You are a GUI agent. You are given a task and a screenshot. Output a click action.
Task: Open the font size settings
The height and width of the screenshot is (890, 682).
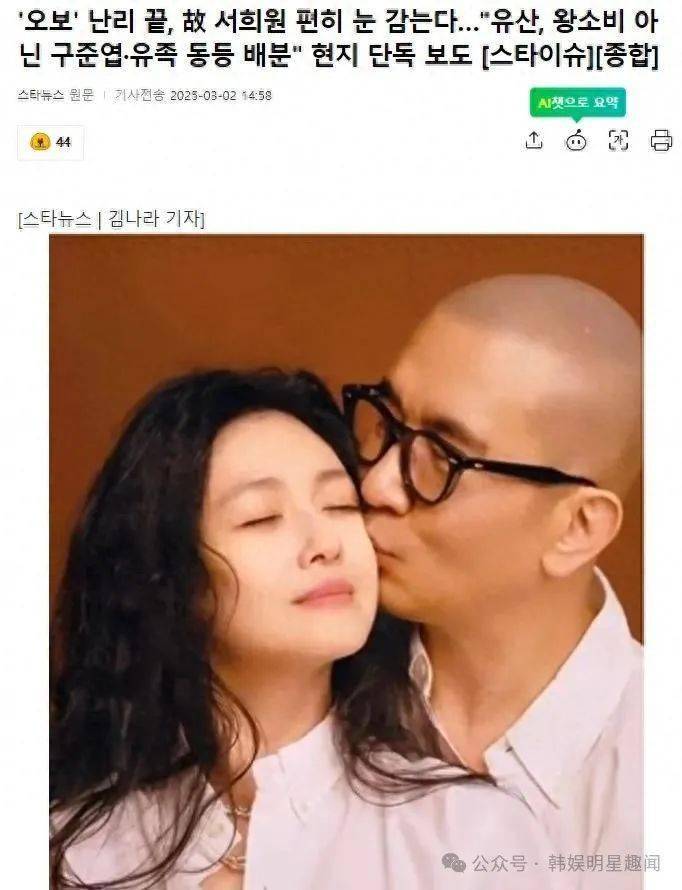[x=619, y=140]
